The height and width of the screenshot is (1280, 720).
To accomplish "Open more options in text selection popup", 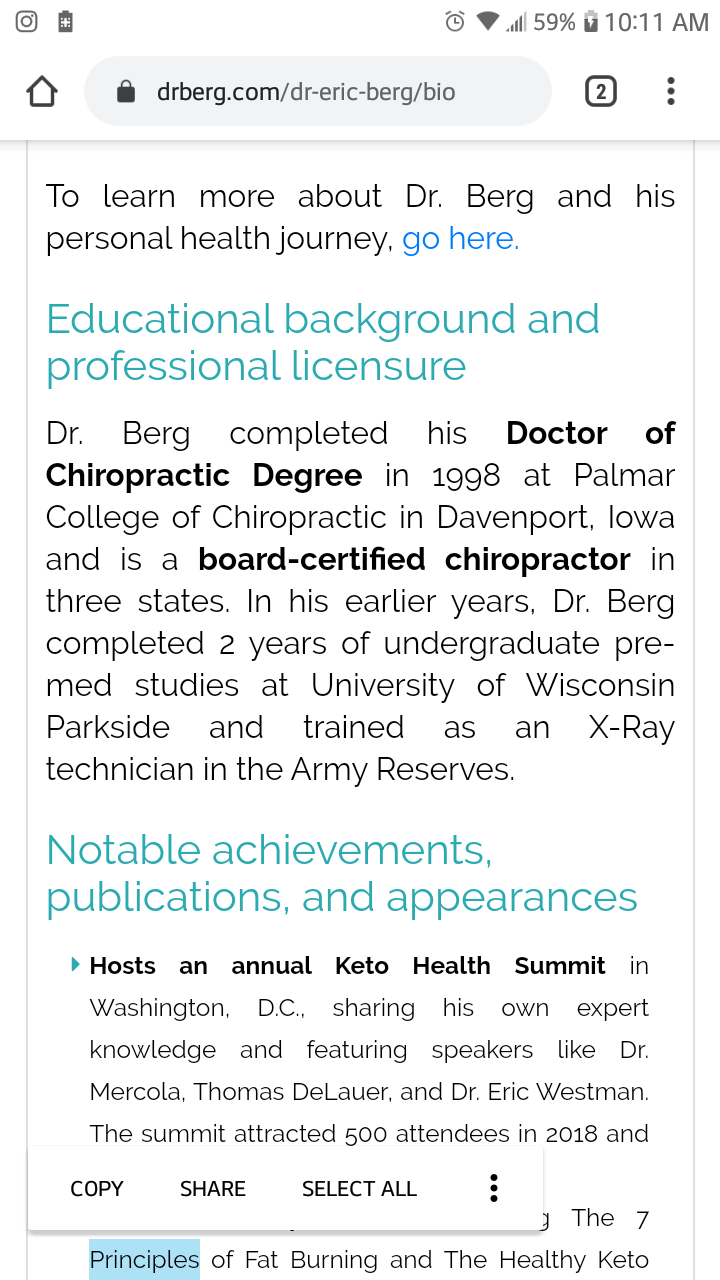I will (493, 1189).
